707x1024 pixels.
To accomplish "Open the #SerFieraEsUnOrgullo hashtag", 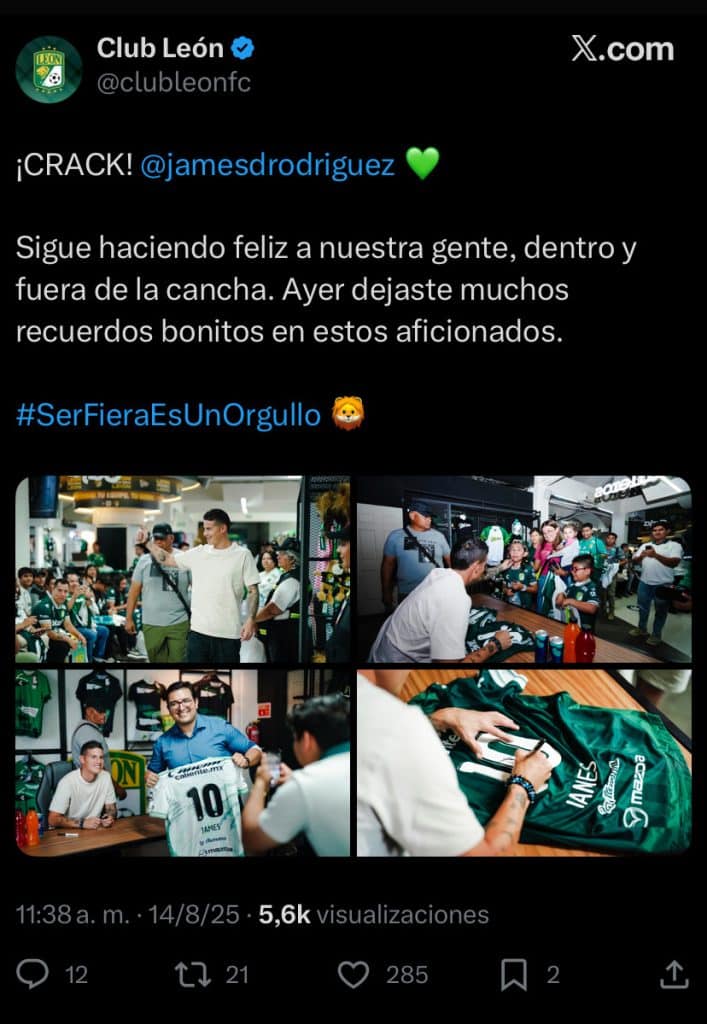I will 168,415.
